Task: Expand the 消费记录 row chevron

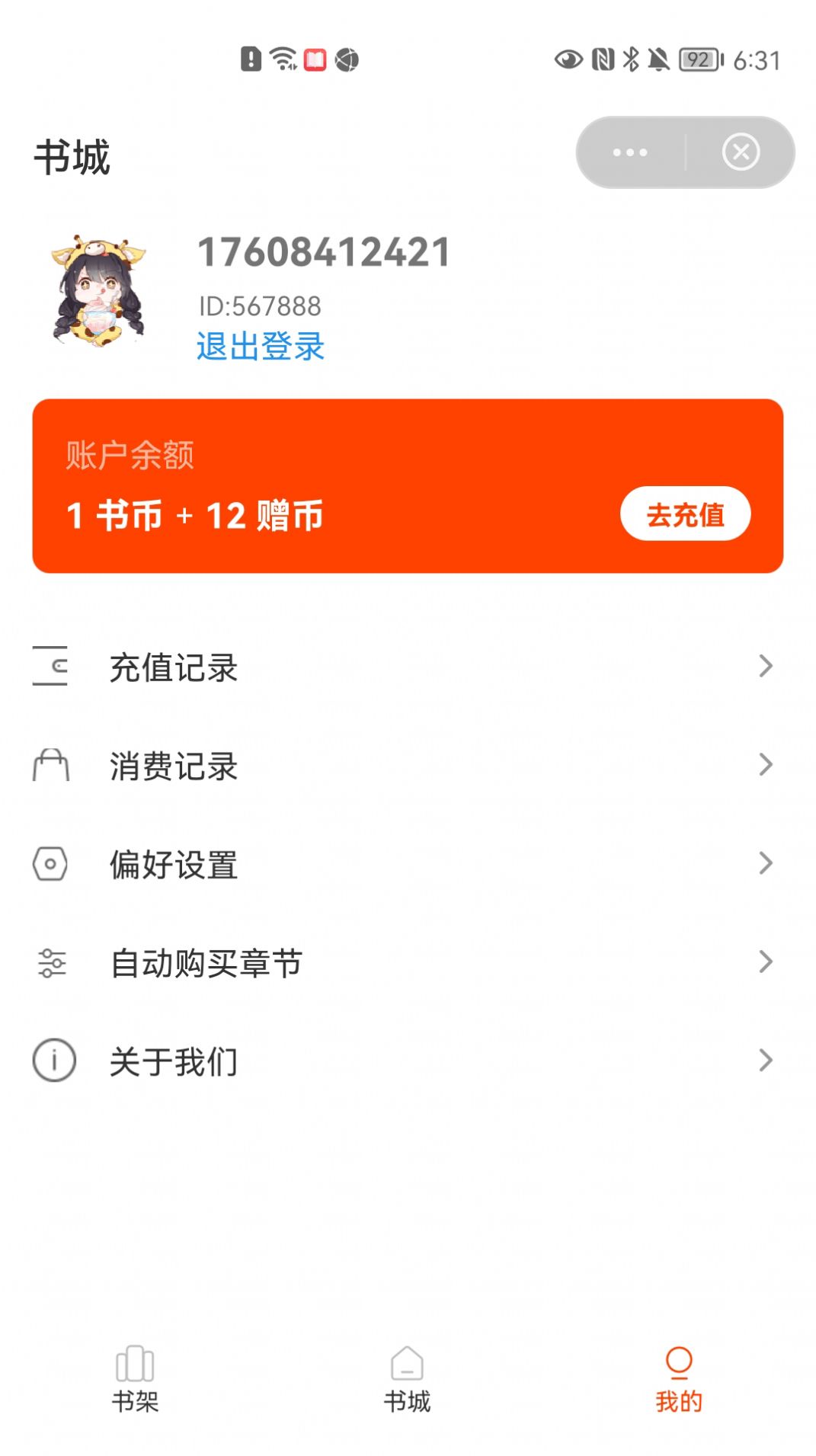Action: point(766,766)
